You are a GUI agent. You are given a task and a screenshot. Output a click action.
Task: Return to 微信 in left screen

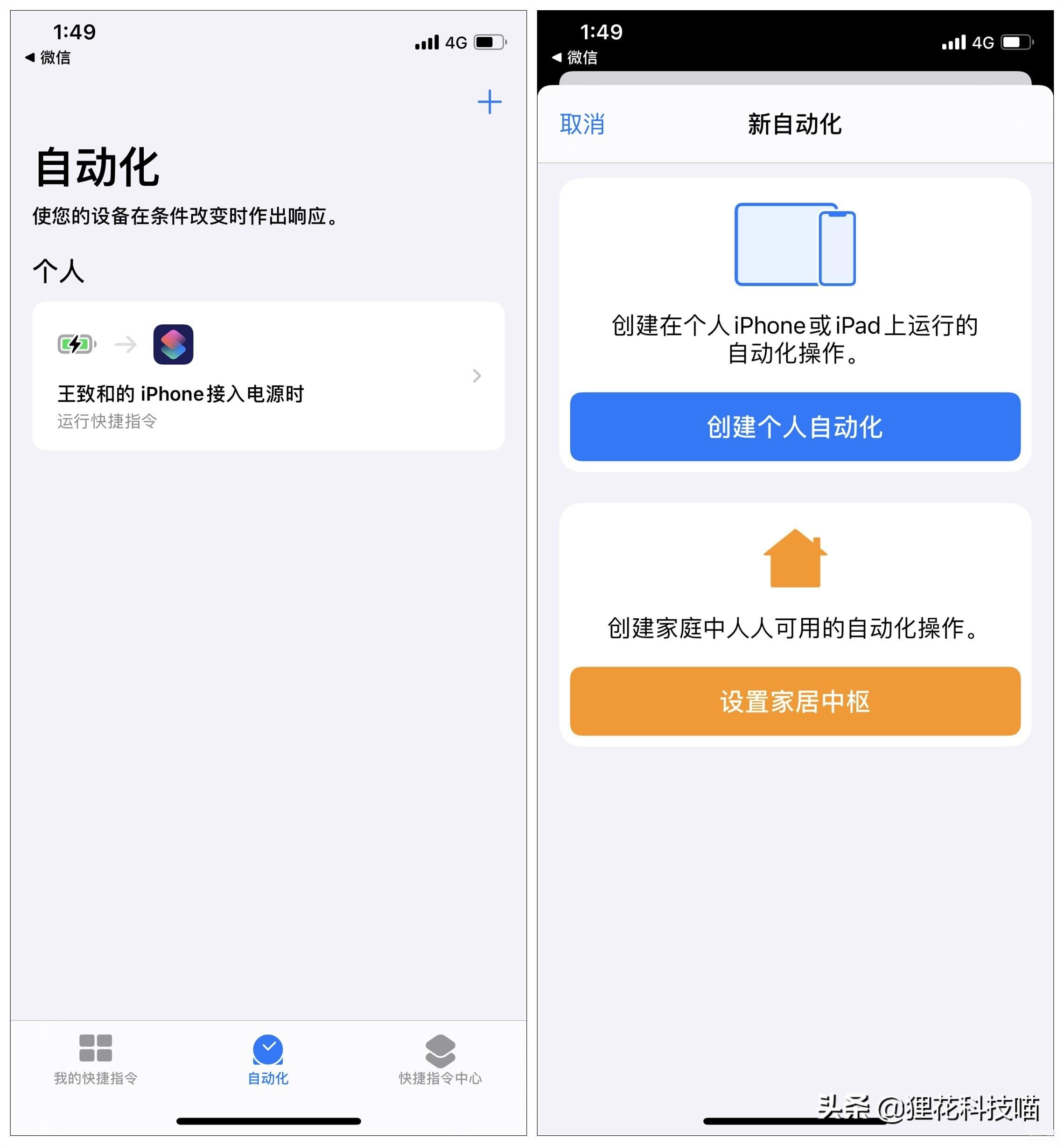point(48,57)
